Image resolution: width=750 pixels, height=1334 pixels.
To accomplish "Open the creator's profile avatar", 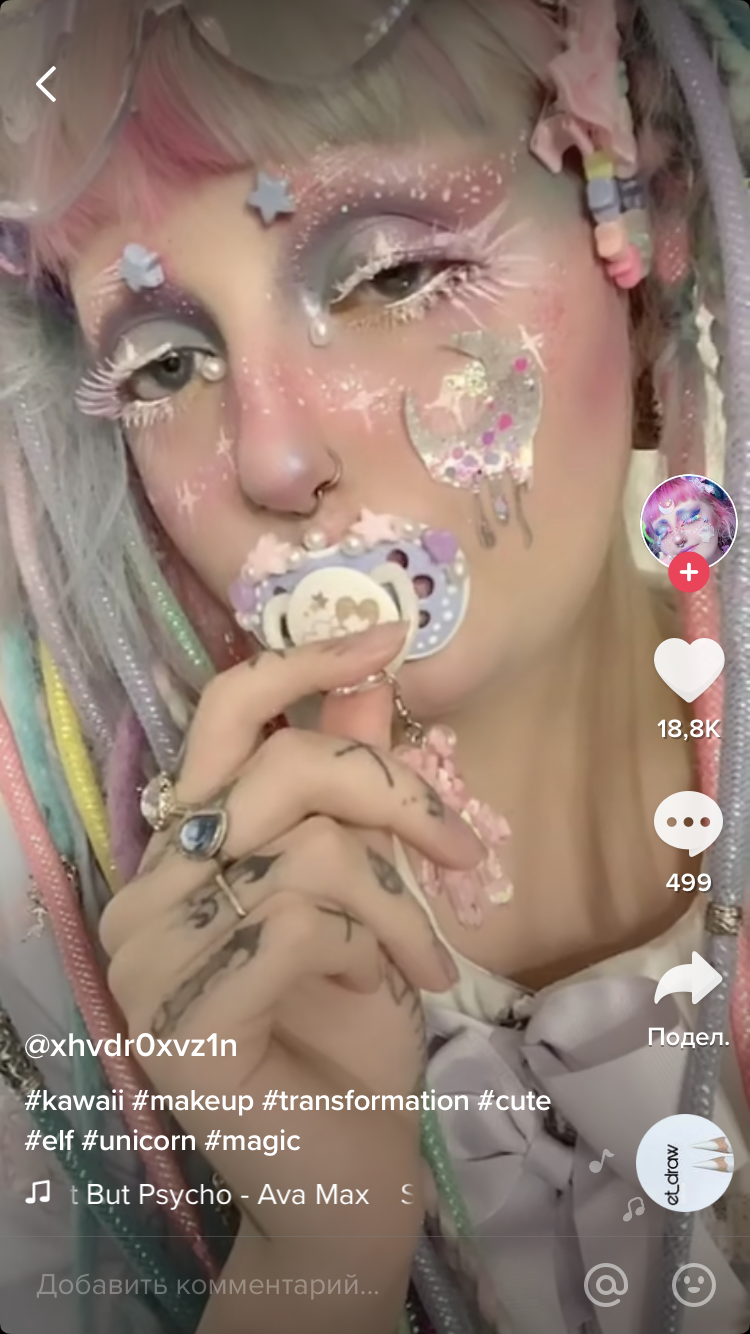I will (688, 522).
